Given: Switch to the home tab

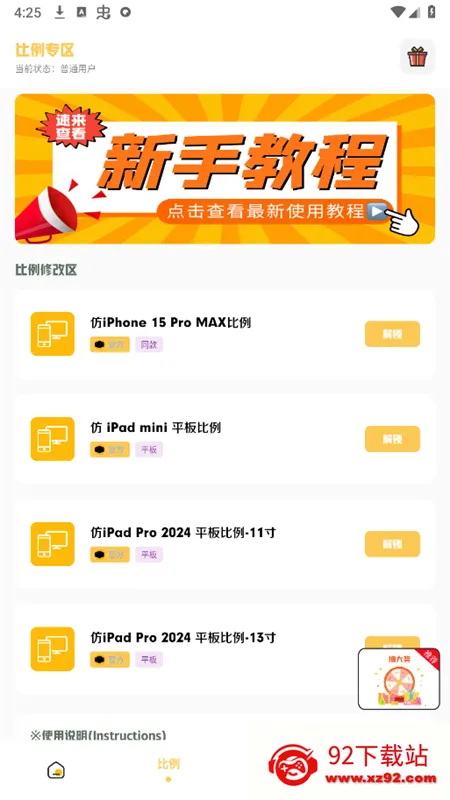Looking at the screenshot, I should coord(56,770).
